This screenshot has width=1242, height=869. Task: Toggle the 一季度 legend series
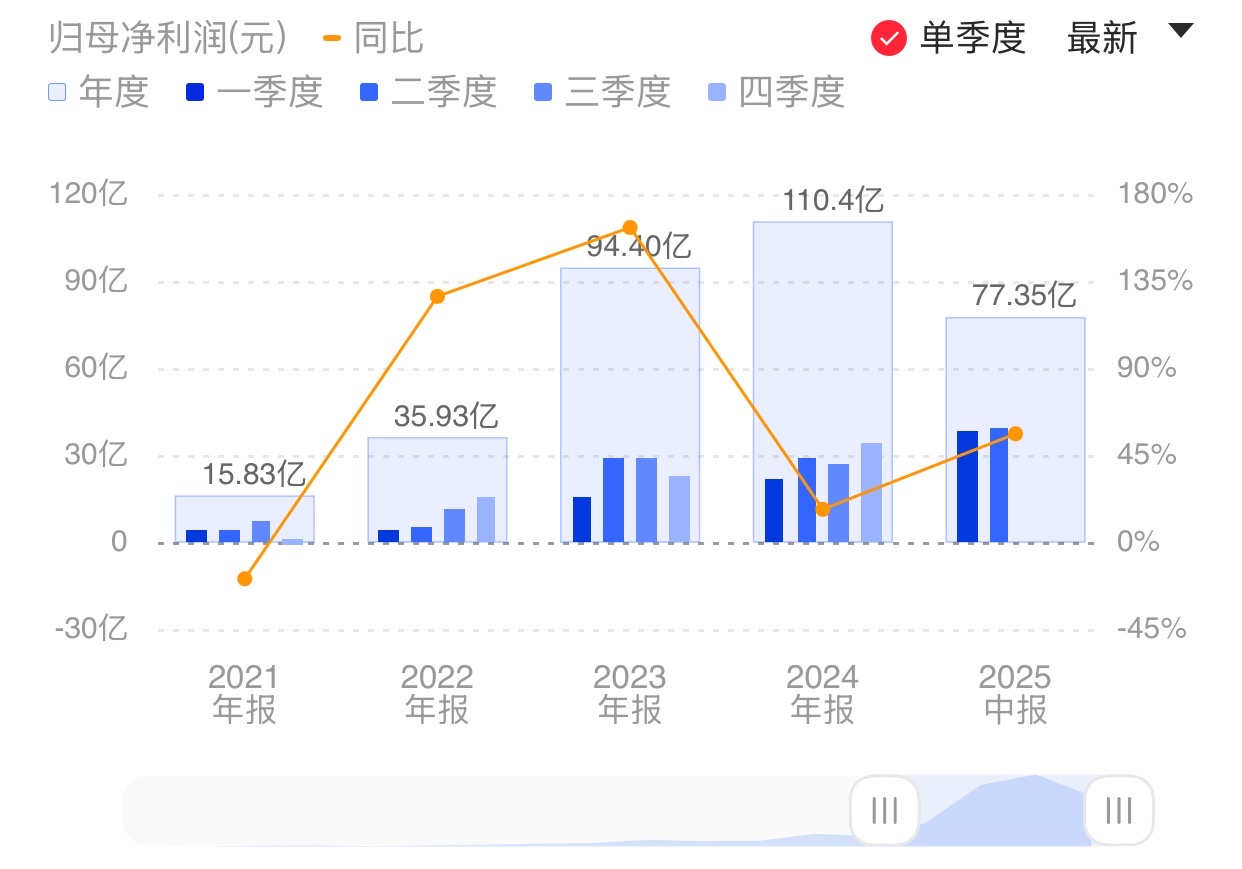[254, 92]
